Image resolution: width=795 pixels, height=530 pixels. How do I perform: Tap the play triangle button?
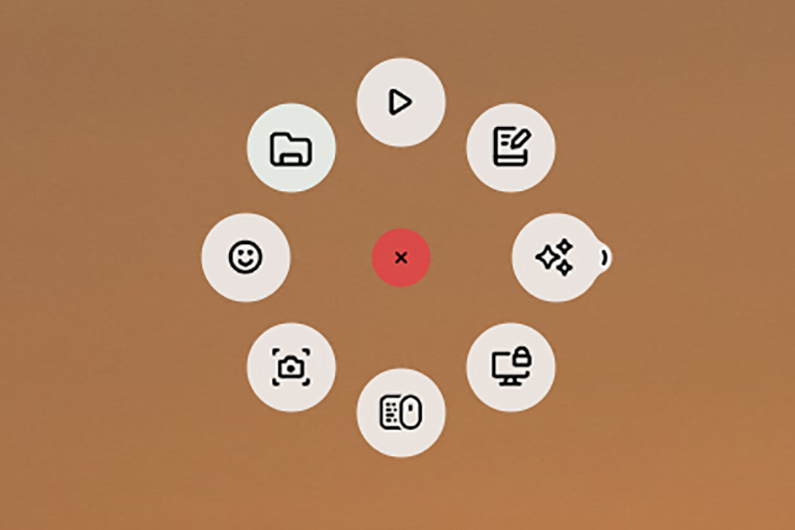click(x=400, y=102)
